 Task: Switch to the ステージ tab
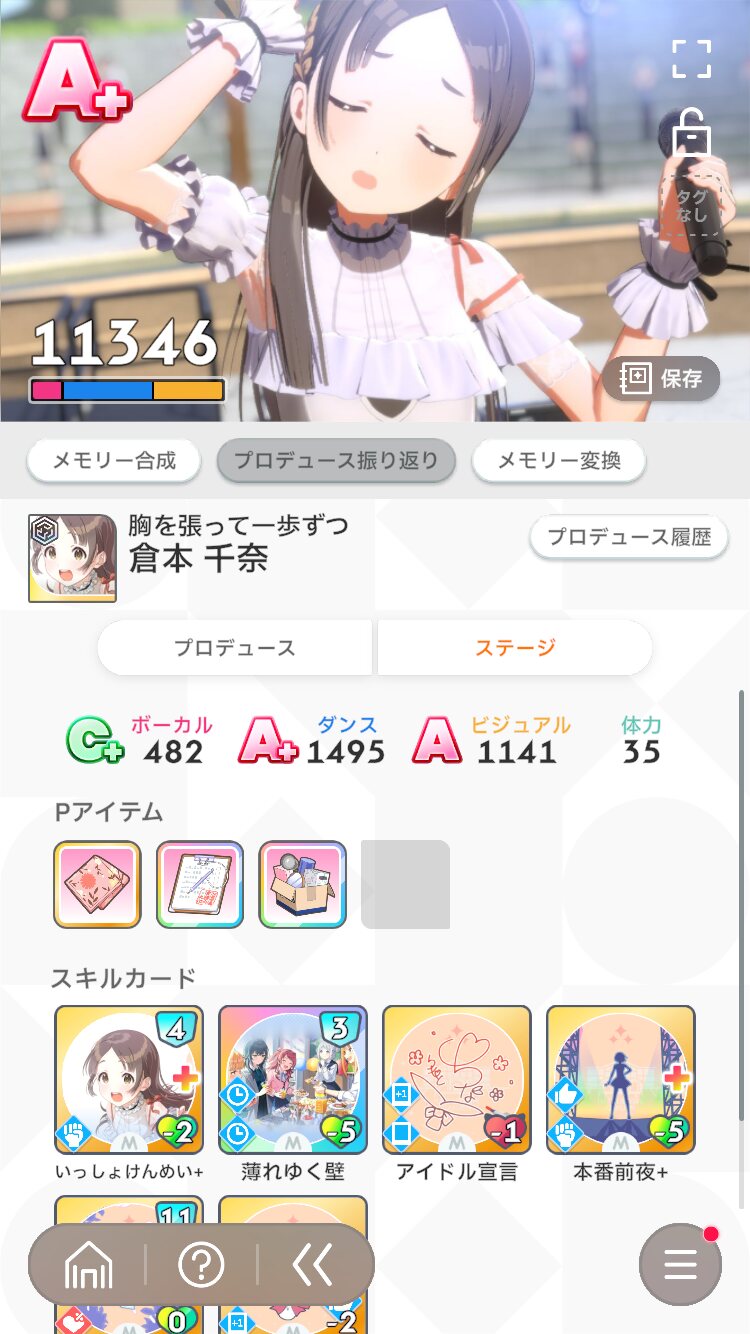(514, 647)
